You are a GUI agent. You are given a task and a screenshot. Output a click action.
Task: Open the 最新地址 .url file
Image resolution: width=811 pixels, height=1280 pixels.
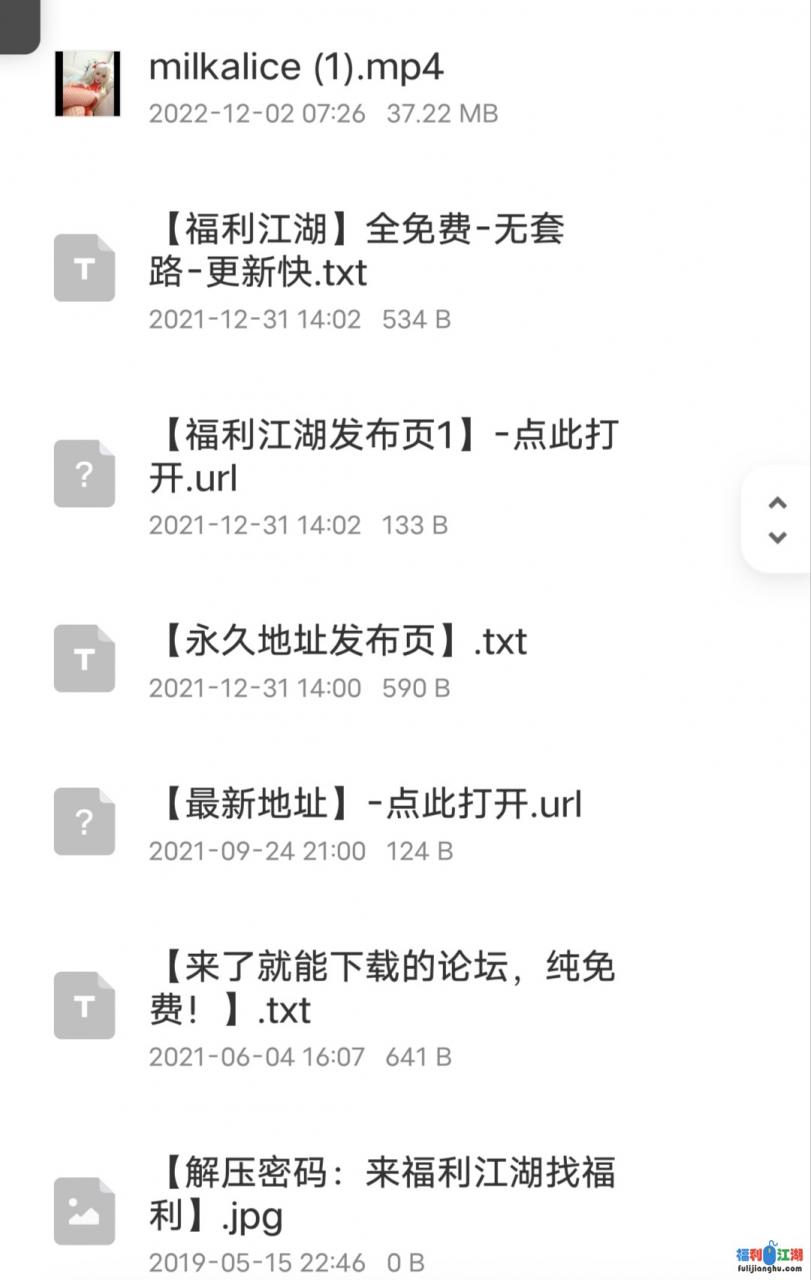tap(368, 804)
